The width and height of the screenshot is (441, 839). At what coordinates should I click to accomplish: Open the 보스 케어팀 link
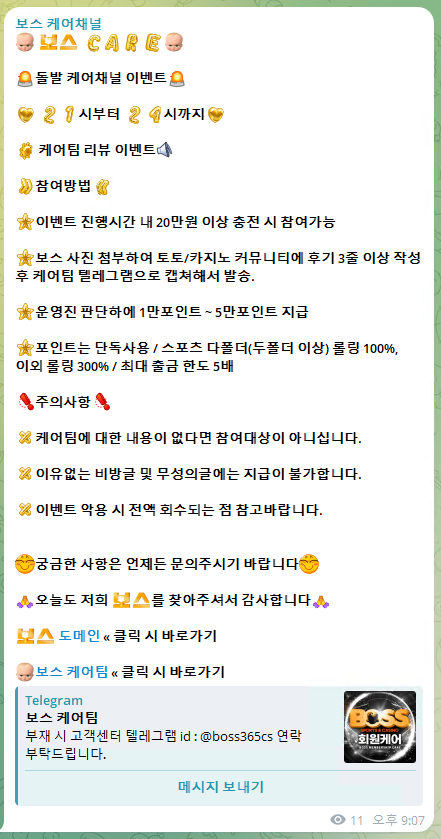coord(71,671)
